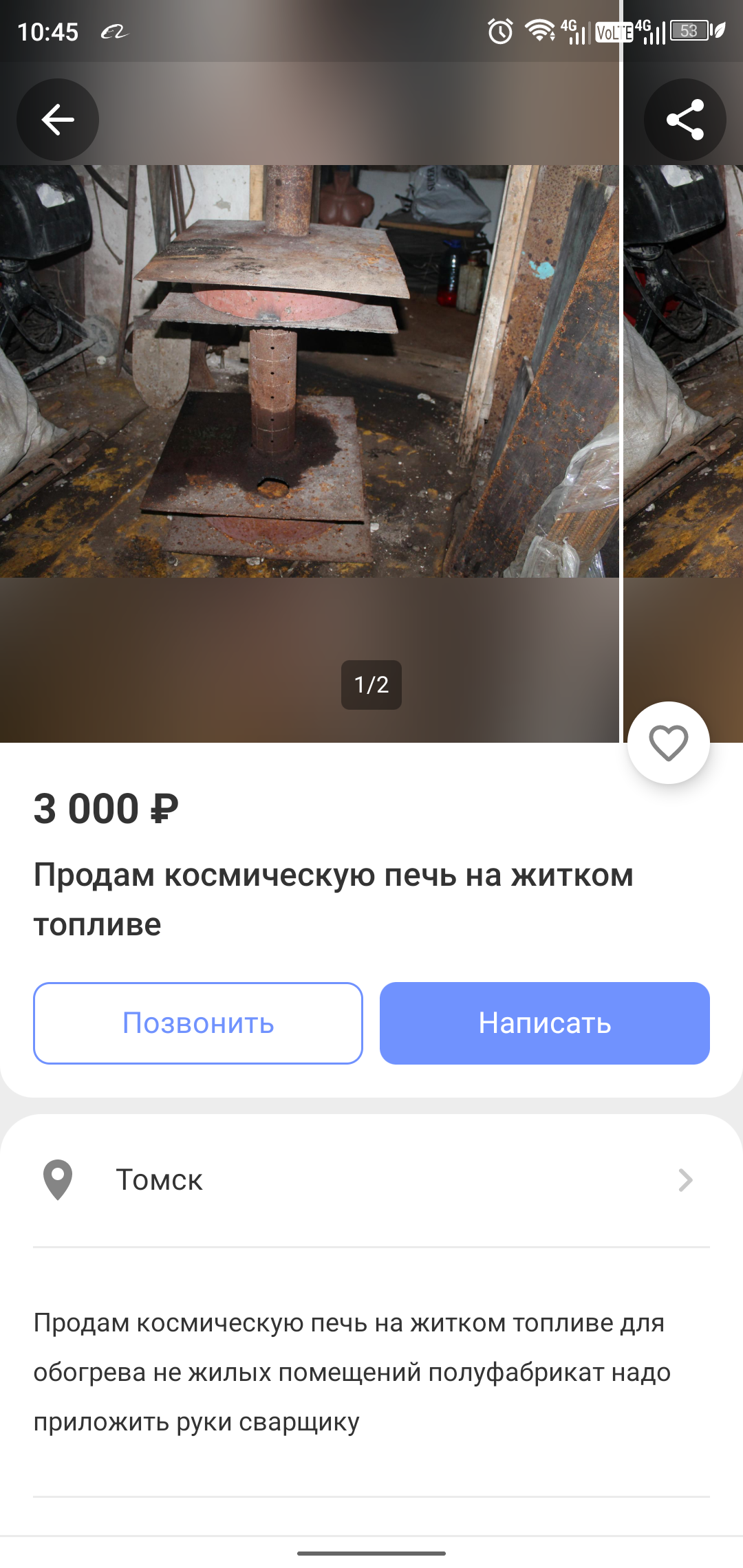Add the listing to favorites

[668, 743]
